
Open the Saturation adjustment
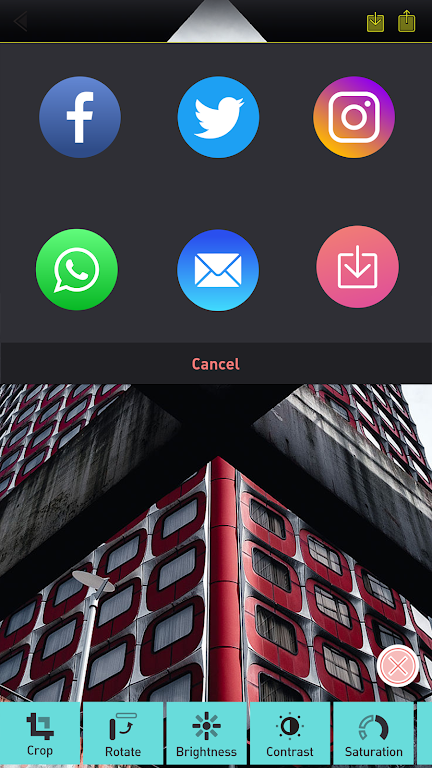[x=373, y=733]
